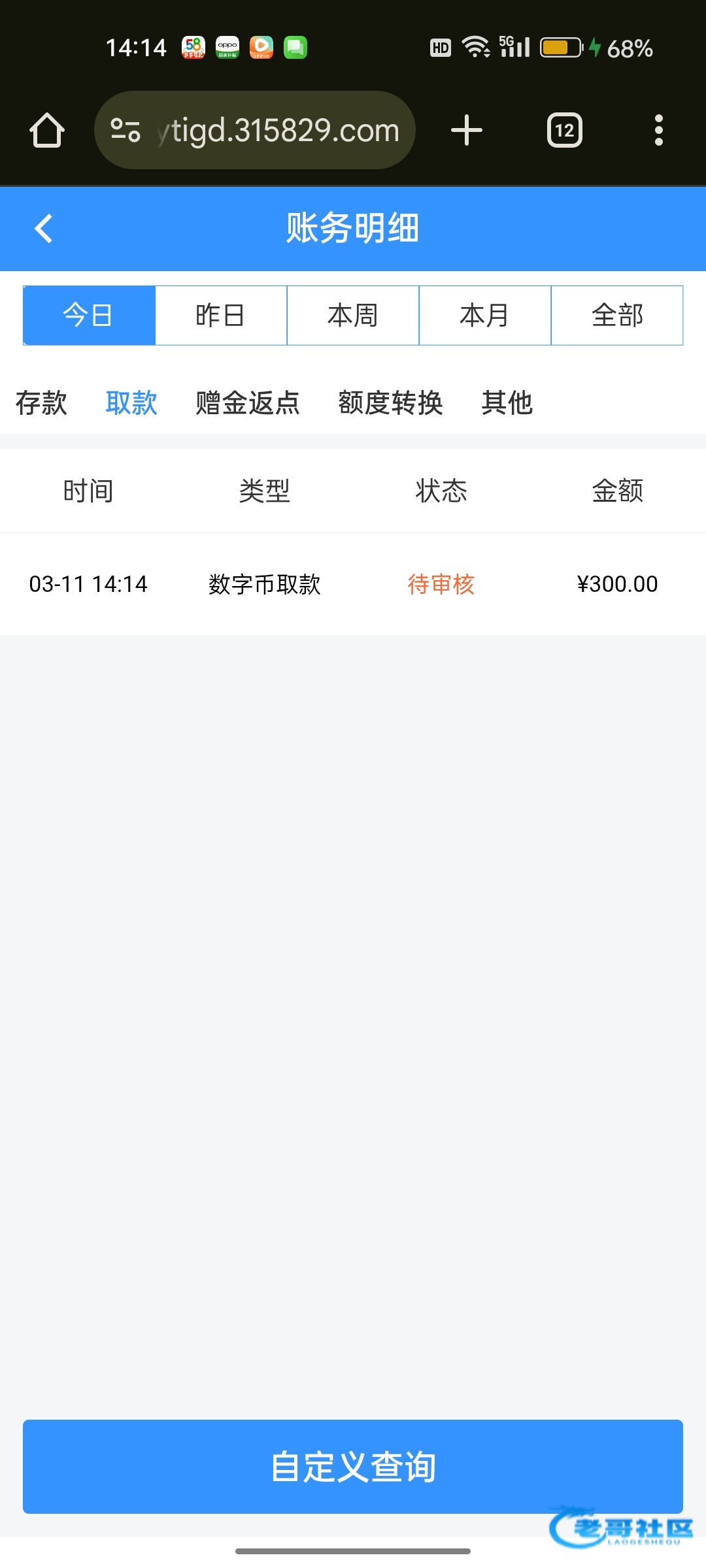Open the tab switcher showing 12

pyautogui.click(x=565, y=130)
